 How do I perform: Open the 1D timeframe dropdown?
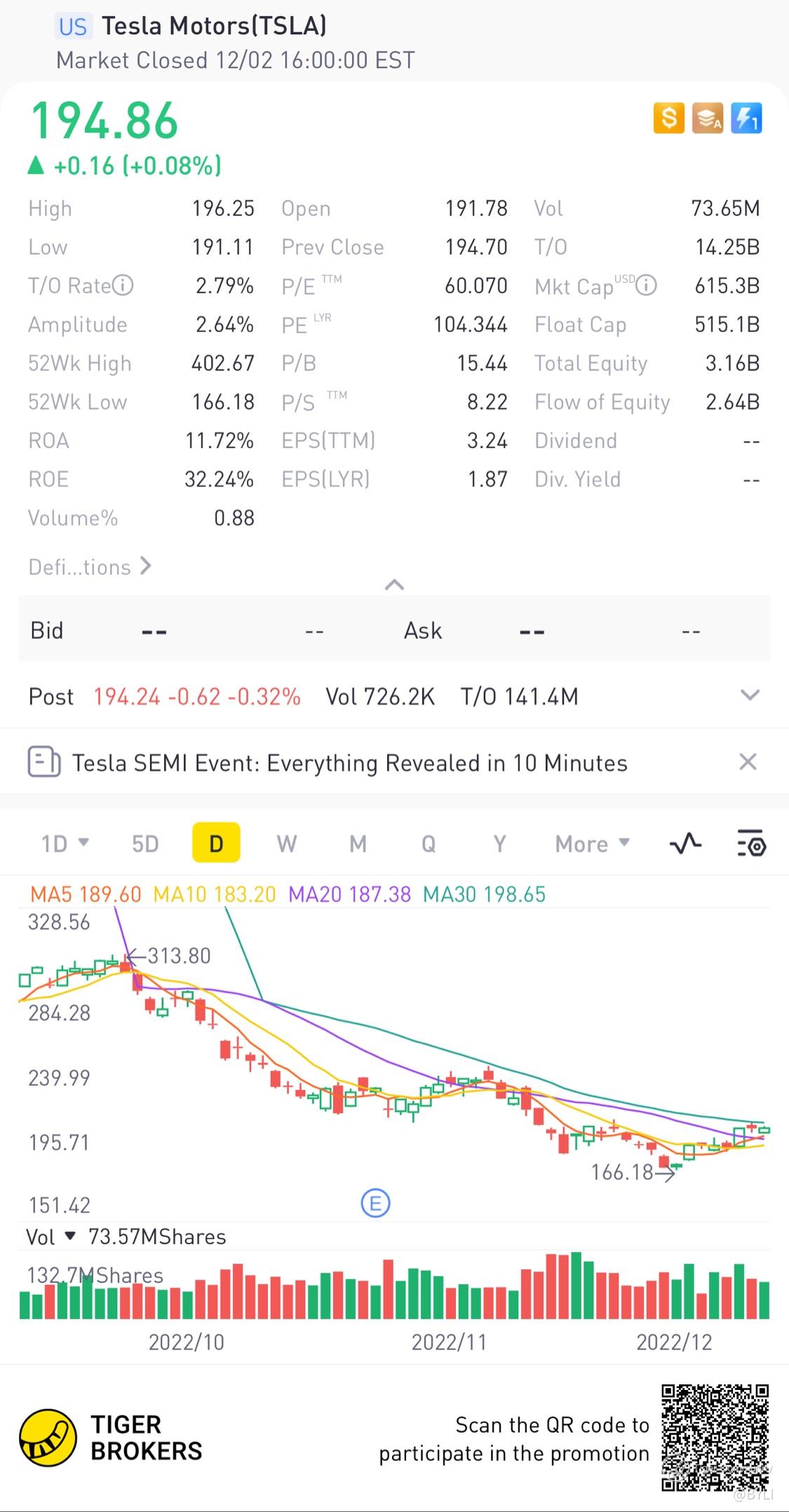65,843
